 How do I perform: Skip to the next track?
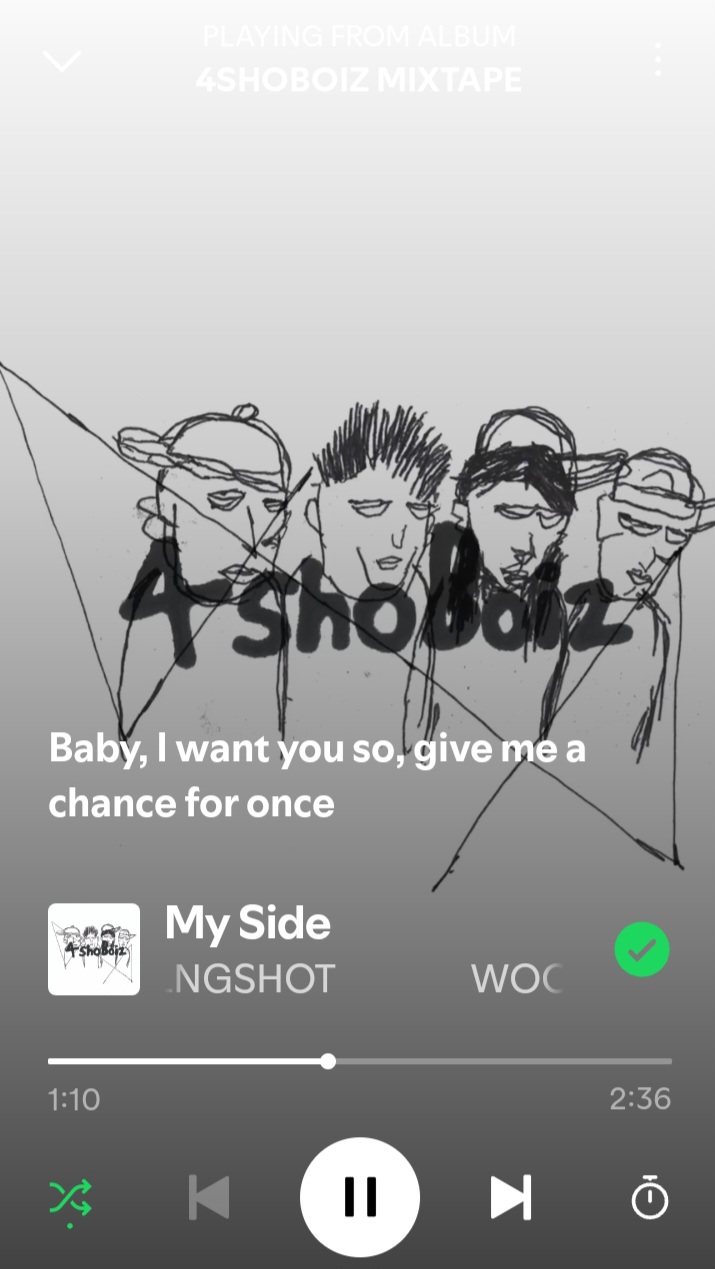coord(510,1197)
